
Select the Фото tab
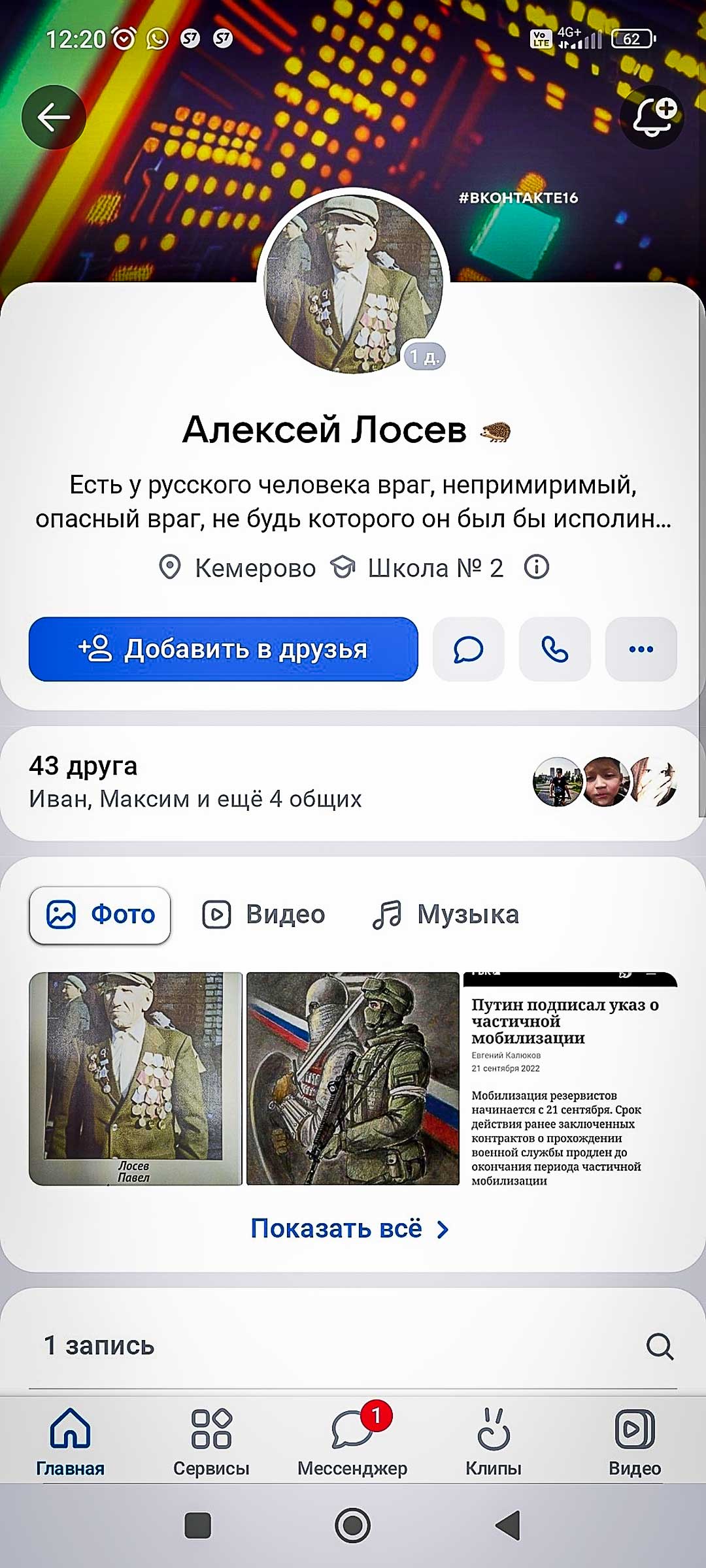coord(100,915)
